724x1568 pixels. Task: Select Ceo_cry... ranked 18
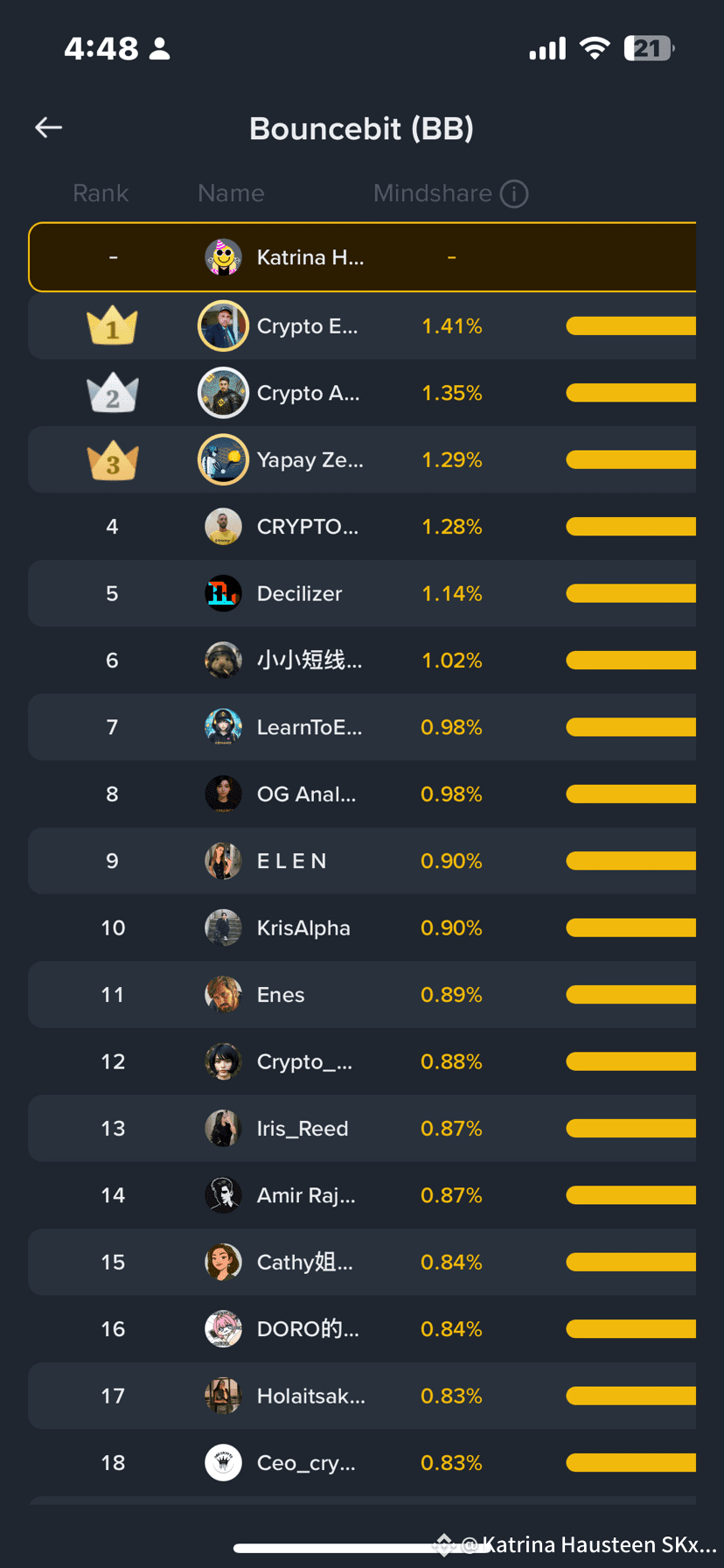click(362, 1463)
